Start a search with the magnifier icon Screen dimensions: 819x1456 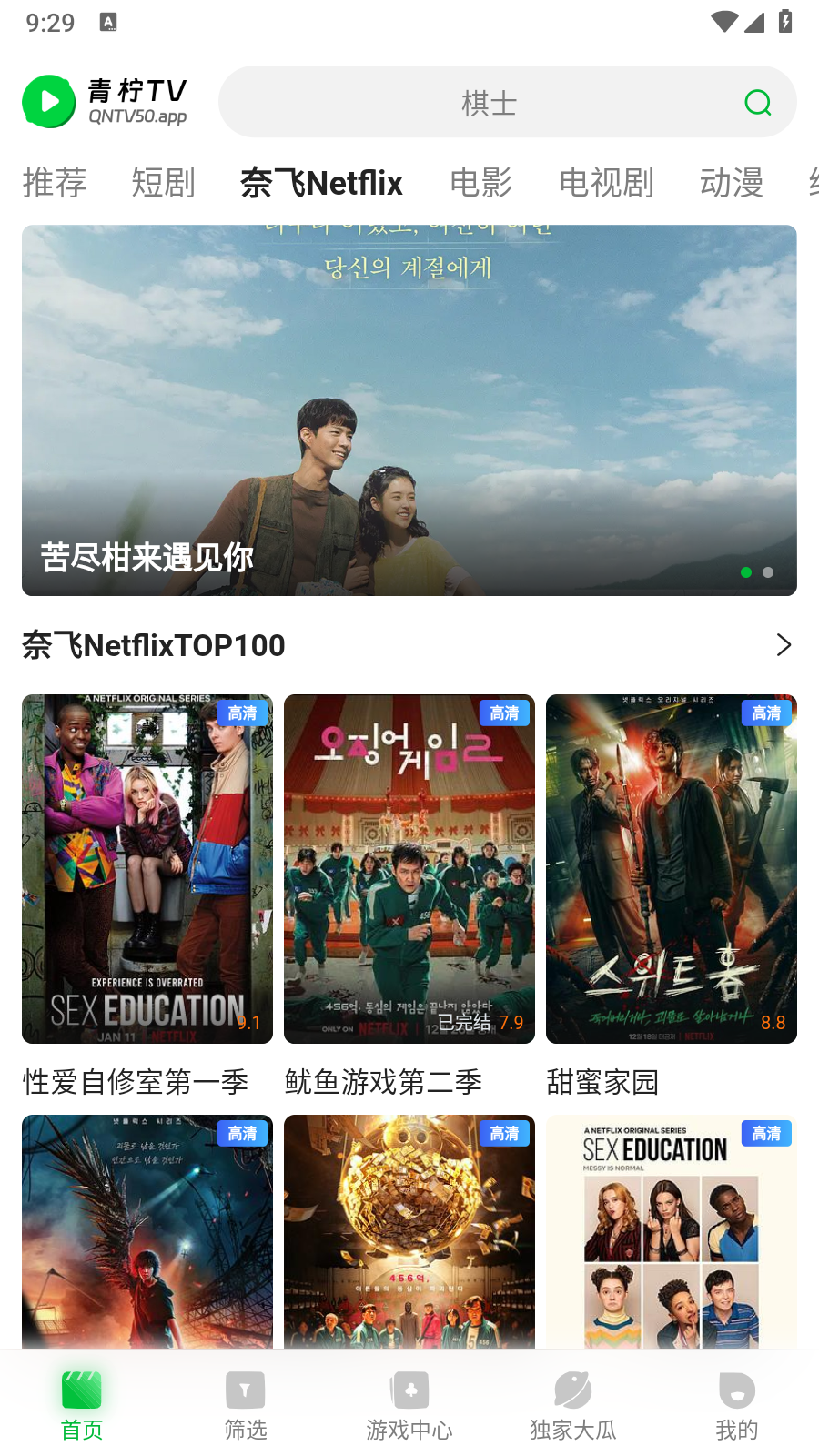[758, 102]
